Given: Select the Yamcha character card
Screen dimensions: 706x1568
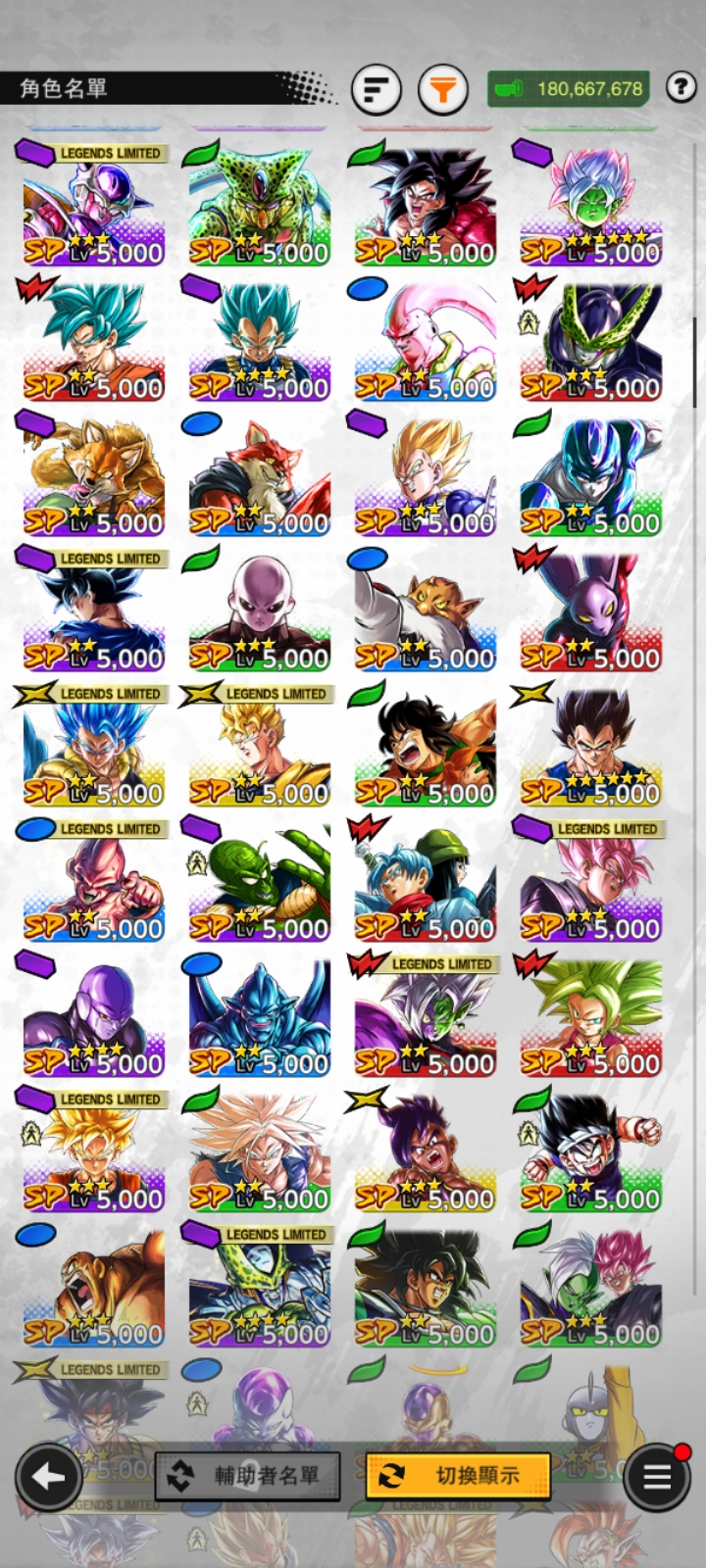Looking at the screenshot, I should point(425,747).
